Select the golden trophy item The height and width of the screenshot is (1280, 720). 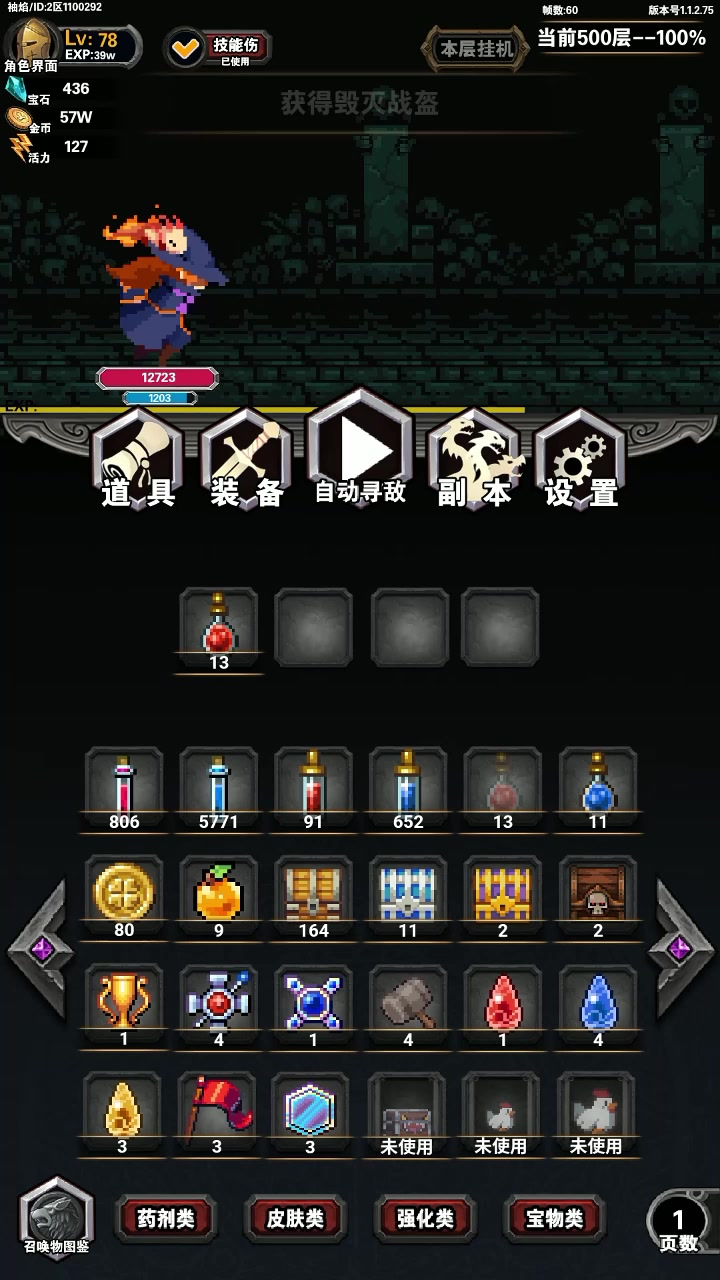[x=124, y=1002]
